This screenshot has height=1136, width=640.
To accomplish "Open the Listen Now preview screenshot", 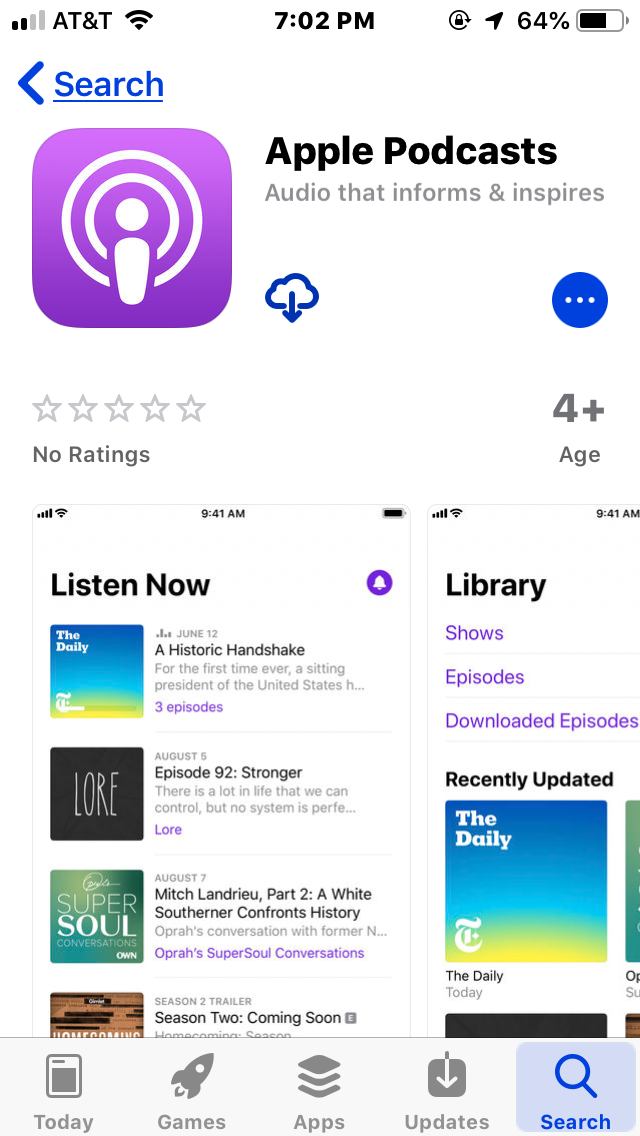I will pyautogui.click(x=221, y=770).
